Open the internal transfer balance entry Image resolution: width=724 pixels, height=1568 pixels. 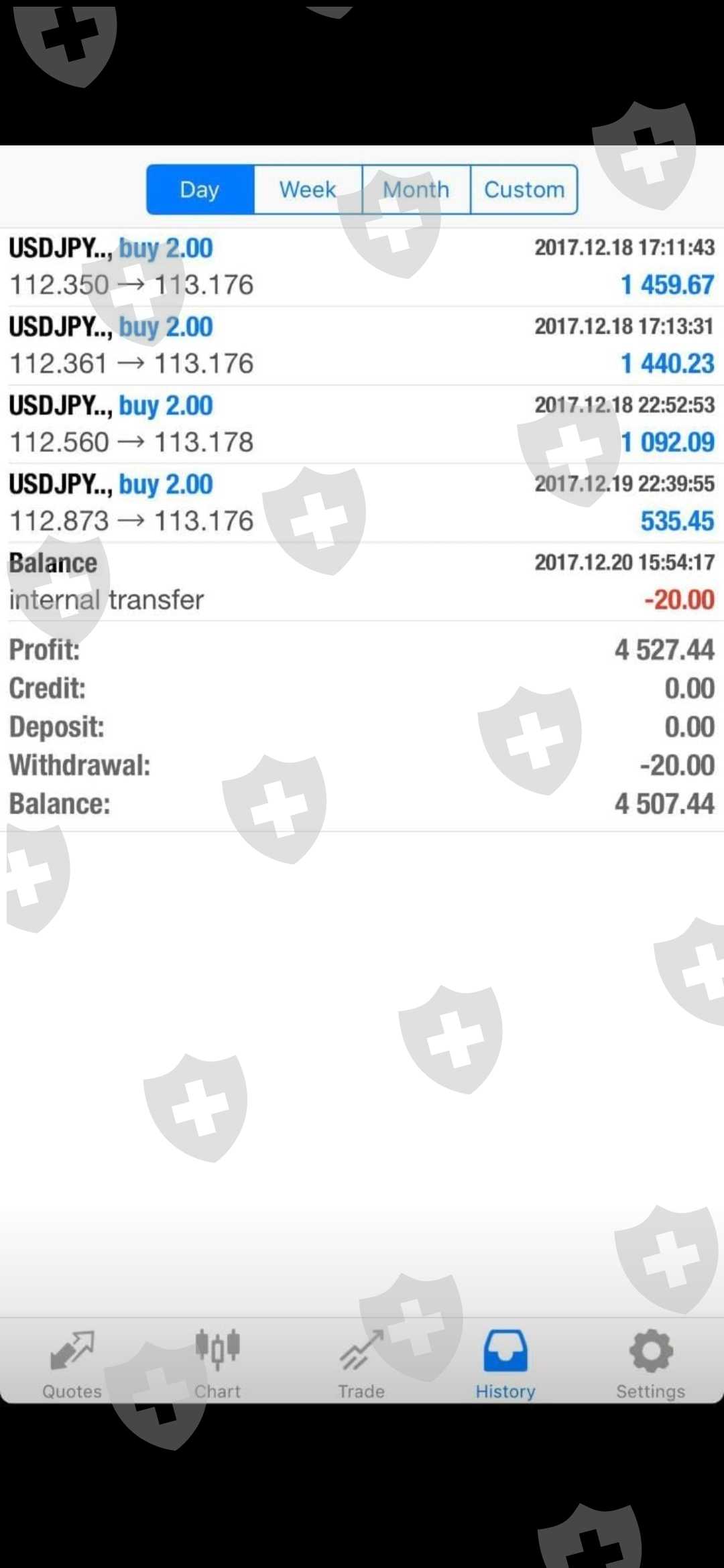point(362,582)
